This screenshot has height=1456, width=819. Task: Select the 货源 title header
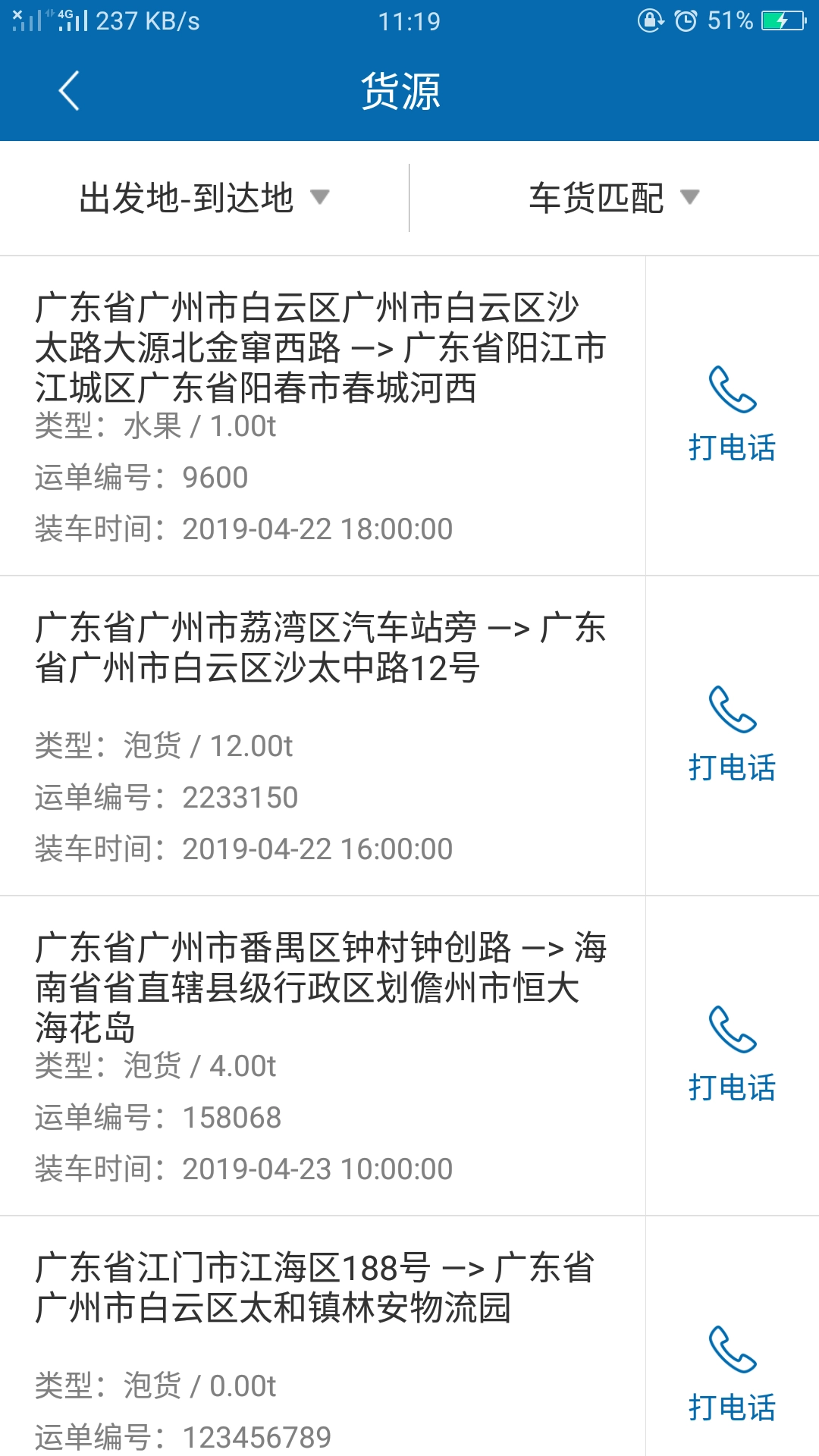point(402,91)
